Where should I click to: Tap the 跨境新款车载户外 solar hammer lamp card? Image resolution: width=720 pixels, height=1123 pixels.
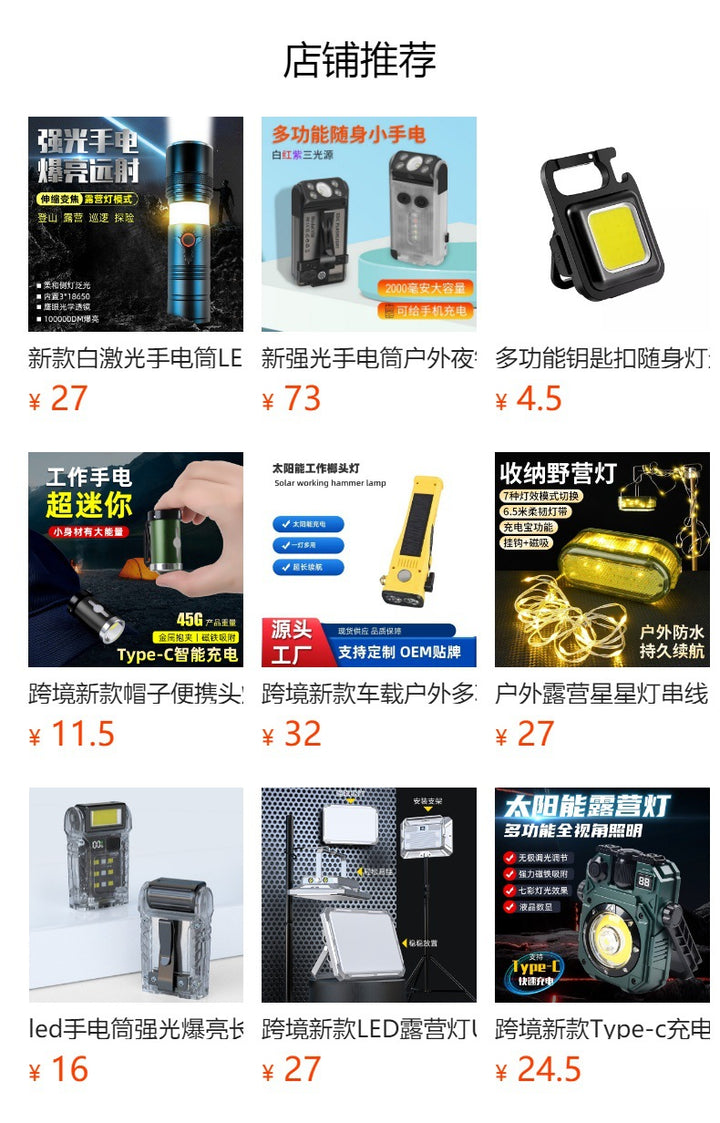(x=369, y=559)
